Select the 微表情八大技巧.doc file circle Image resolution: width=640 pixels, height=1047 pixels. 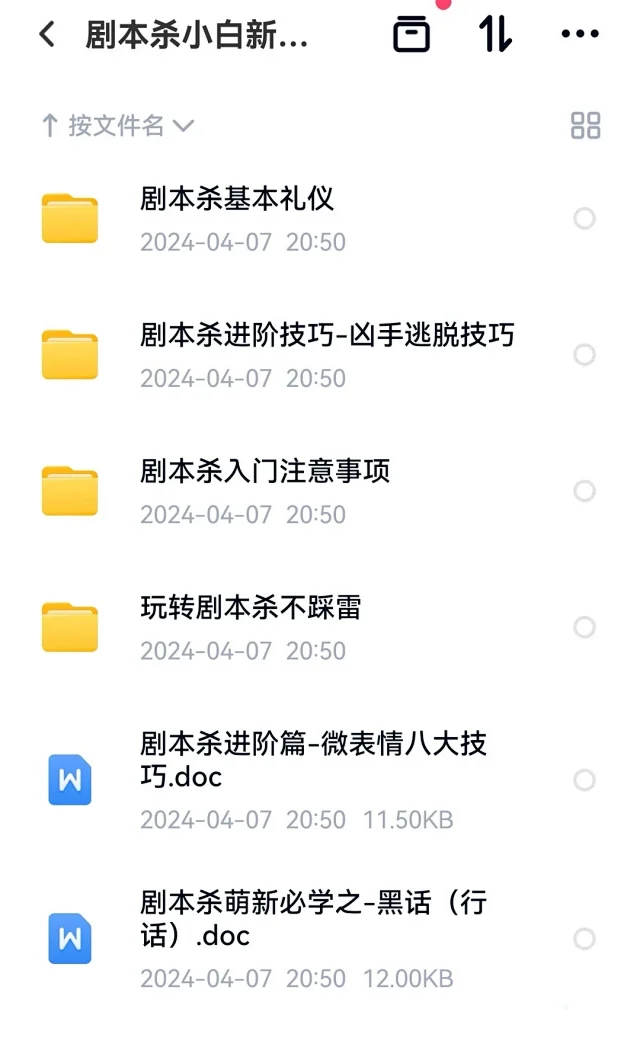(585, 779)
